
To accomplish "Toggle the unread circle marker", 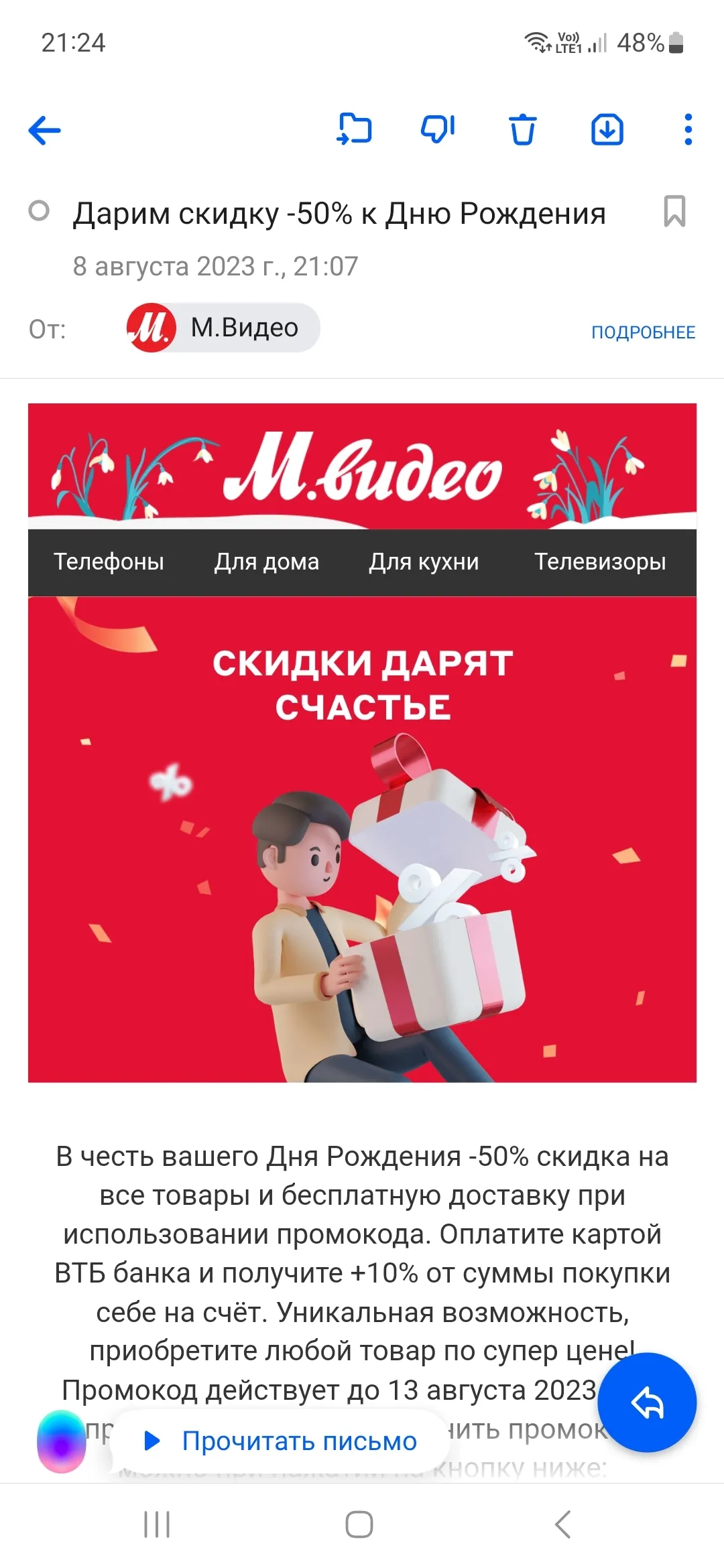I will point(39,211).
